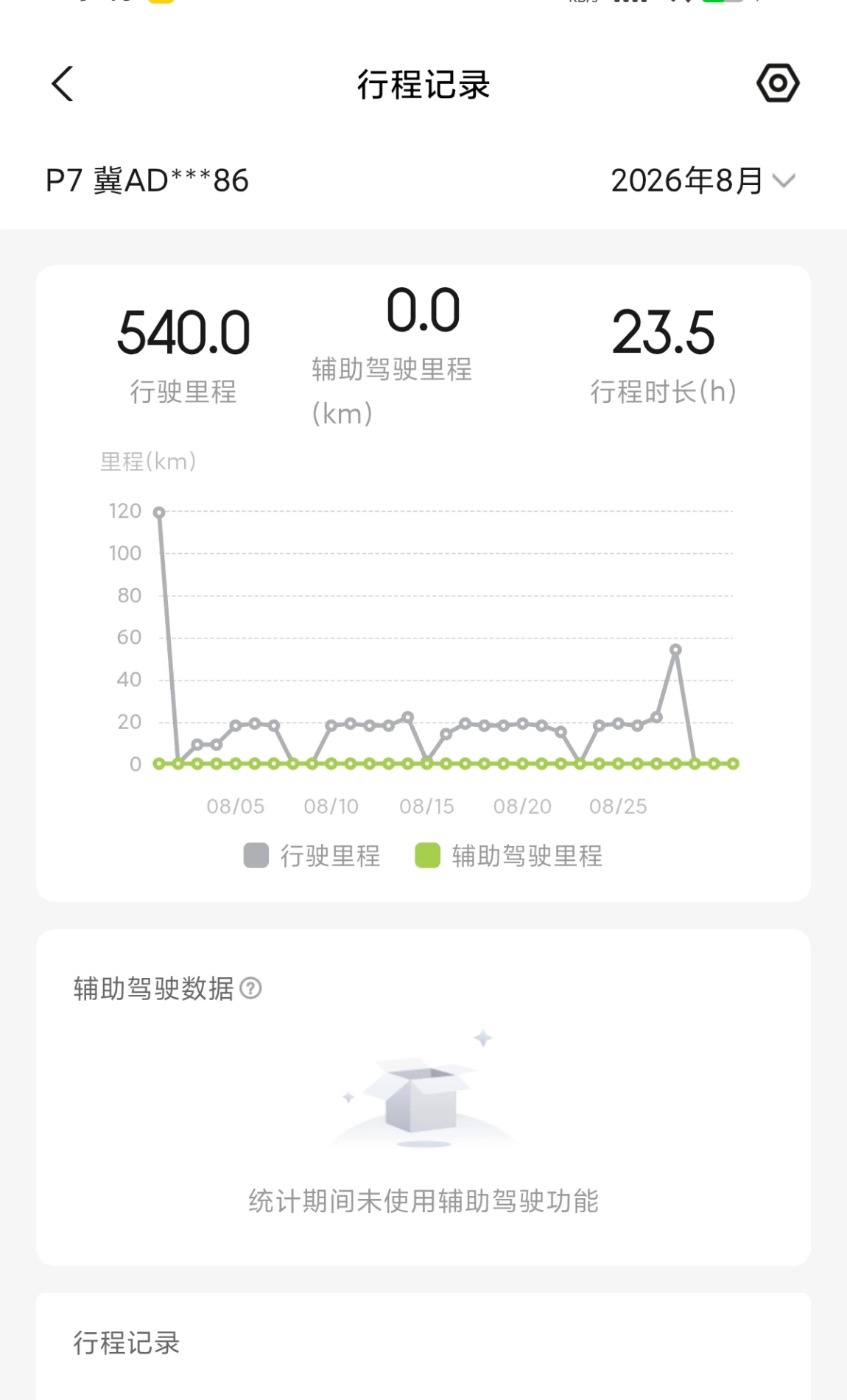This screenshot has height=1400, width=847.
Task: Toggle the 辅助驾驶里程 chart legend
Action: point(509,856)
